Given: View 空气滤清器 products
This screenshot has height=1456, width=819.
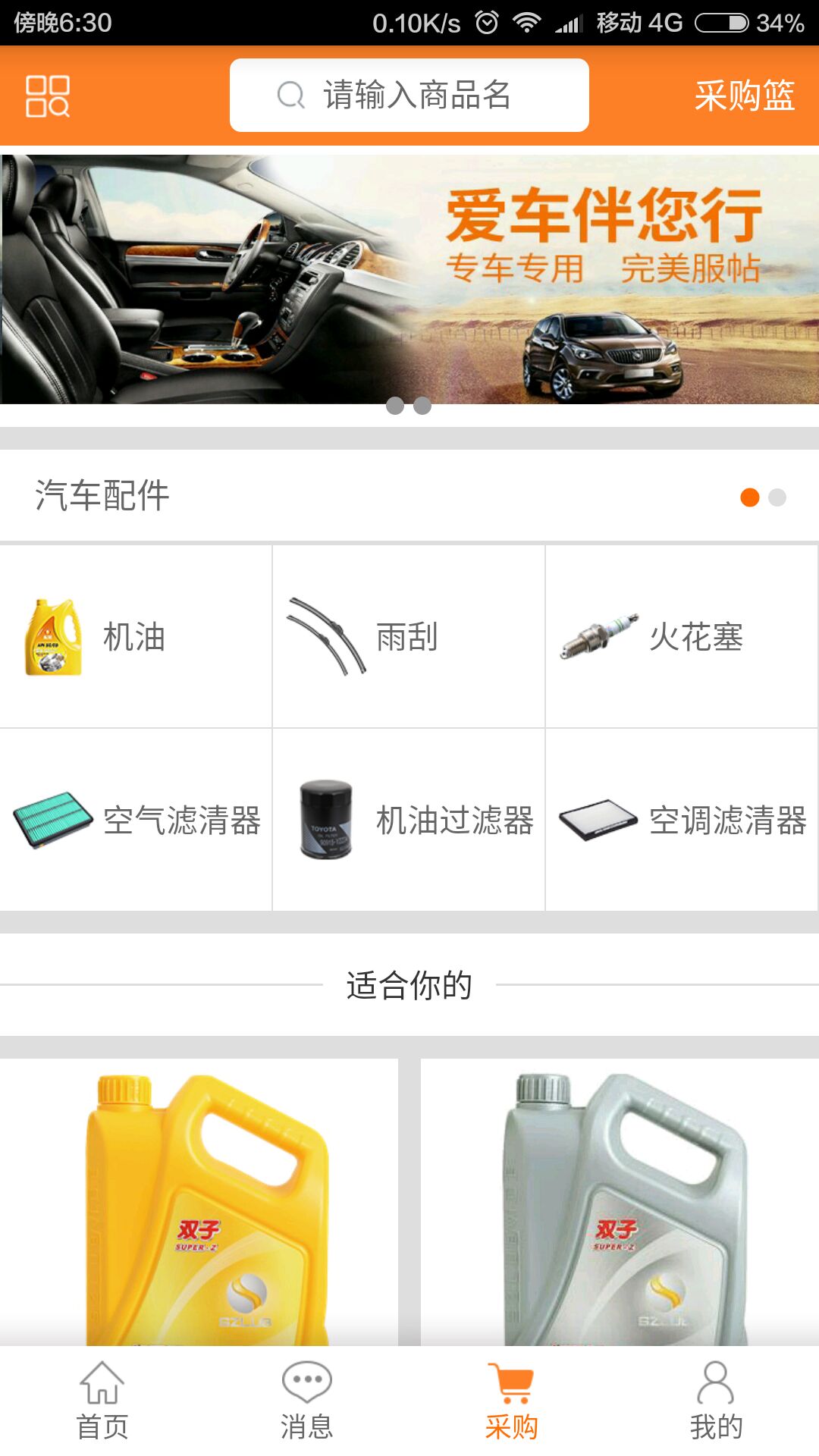Looking at the screenshot, I should pyautogui.click(x=136, y=821).
